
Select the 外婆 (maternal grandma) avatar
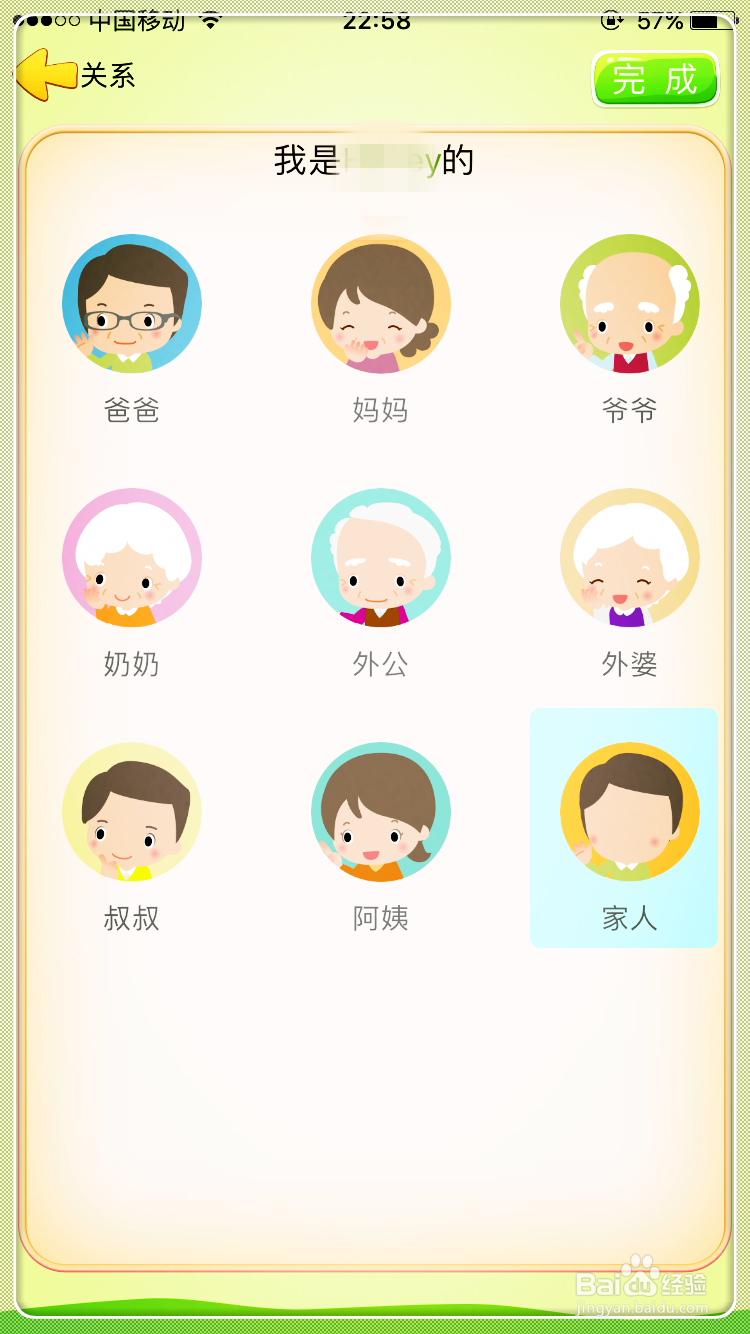(x=629, y=557)
